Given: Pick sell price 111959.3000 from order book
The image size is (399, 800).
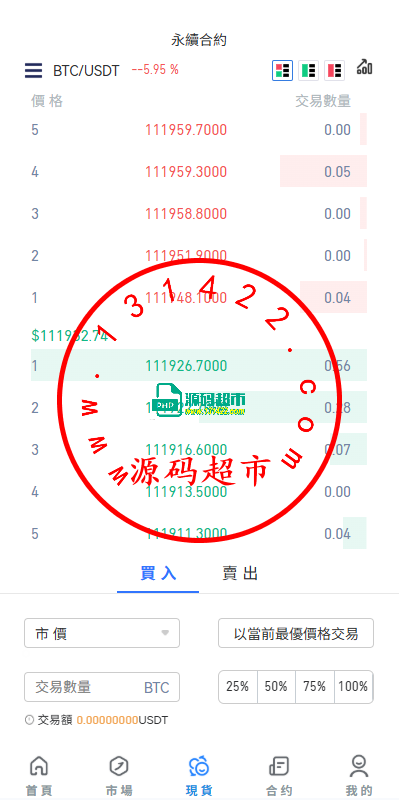Looking at the screenshot, I should pos(186,171).
